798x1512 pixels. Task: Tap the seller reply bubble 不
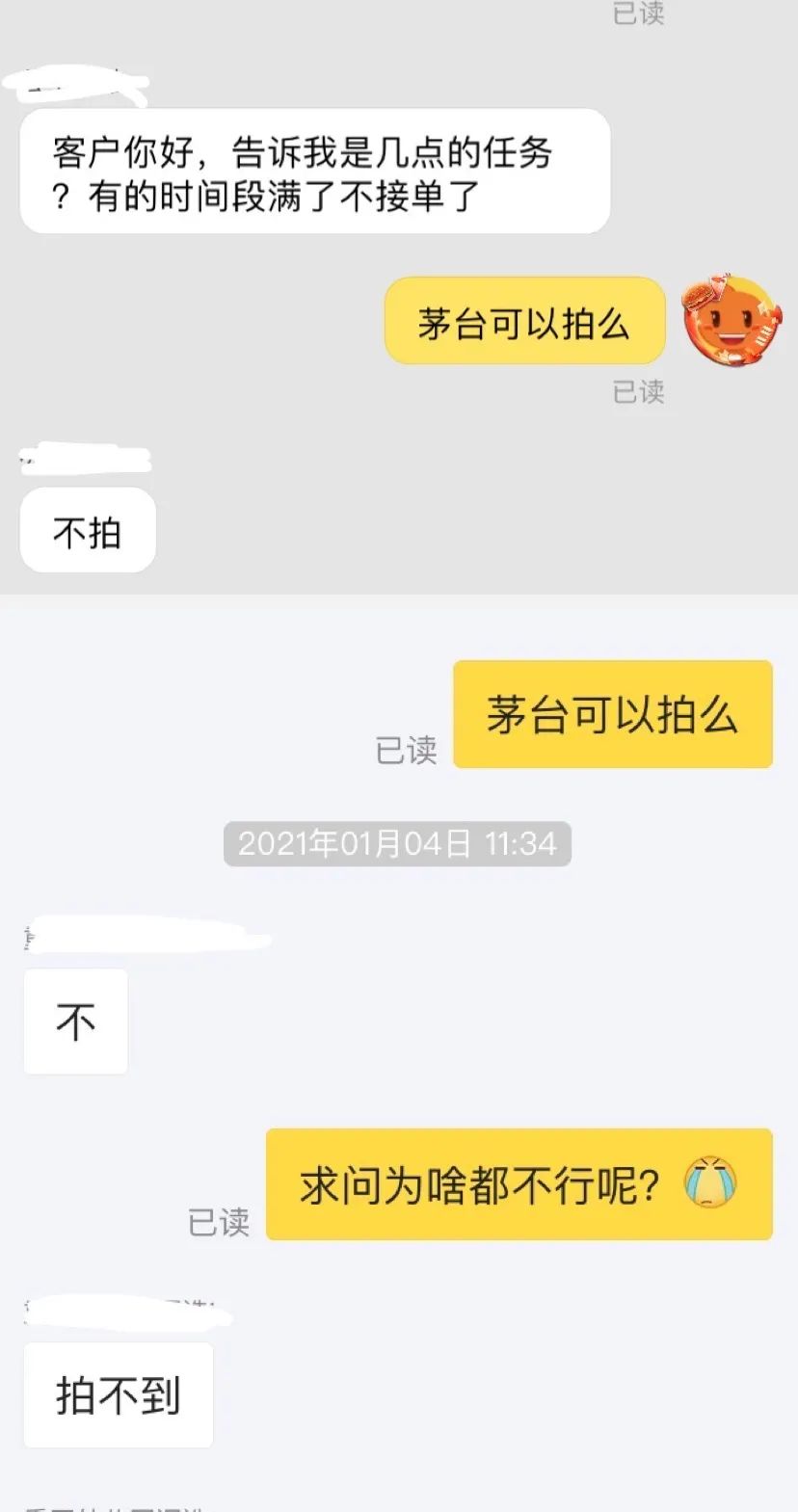point(75,1021)
